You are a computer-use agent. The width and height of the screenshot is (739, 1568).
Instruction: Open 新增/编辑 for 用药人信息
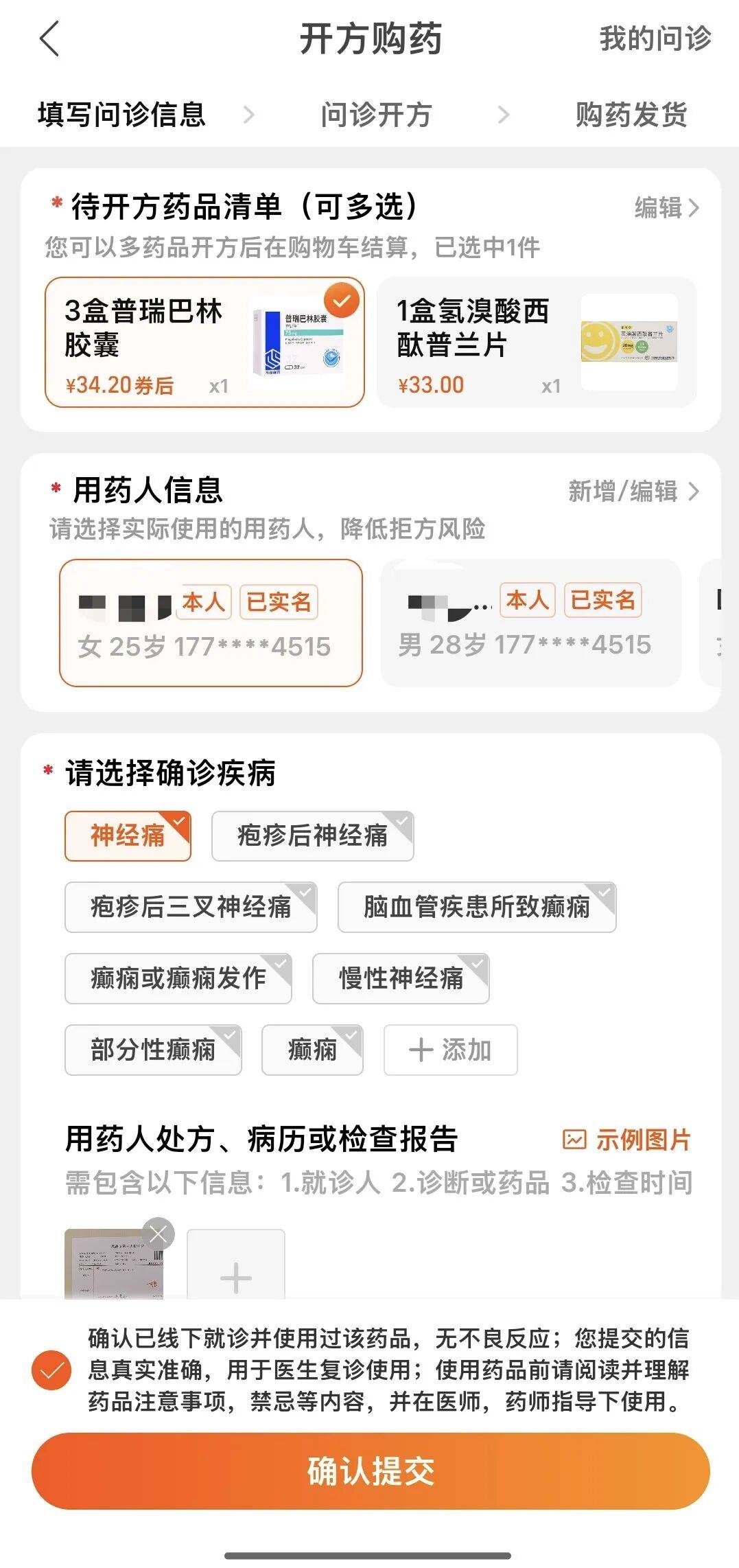tap(633, 491)
